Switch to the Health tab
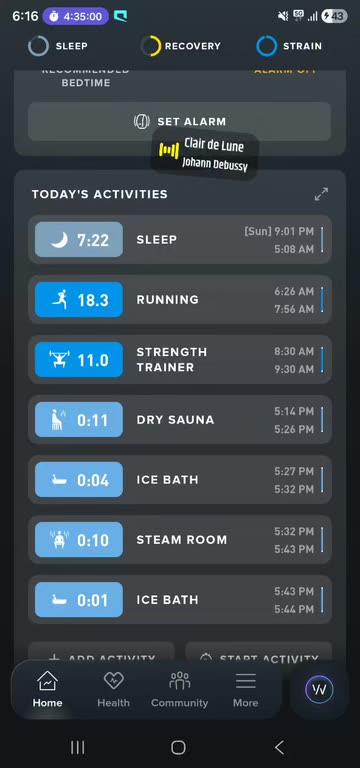360x768 pixels. [114, 690]
